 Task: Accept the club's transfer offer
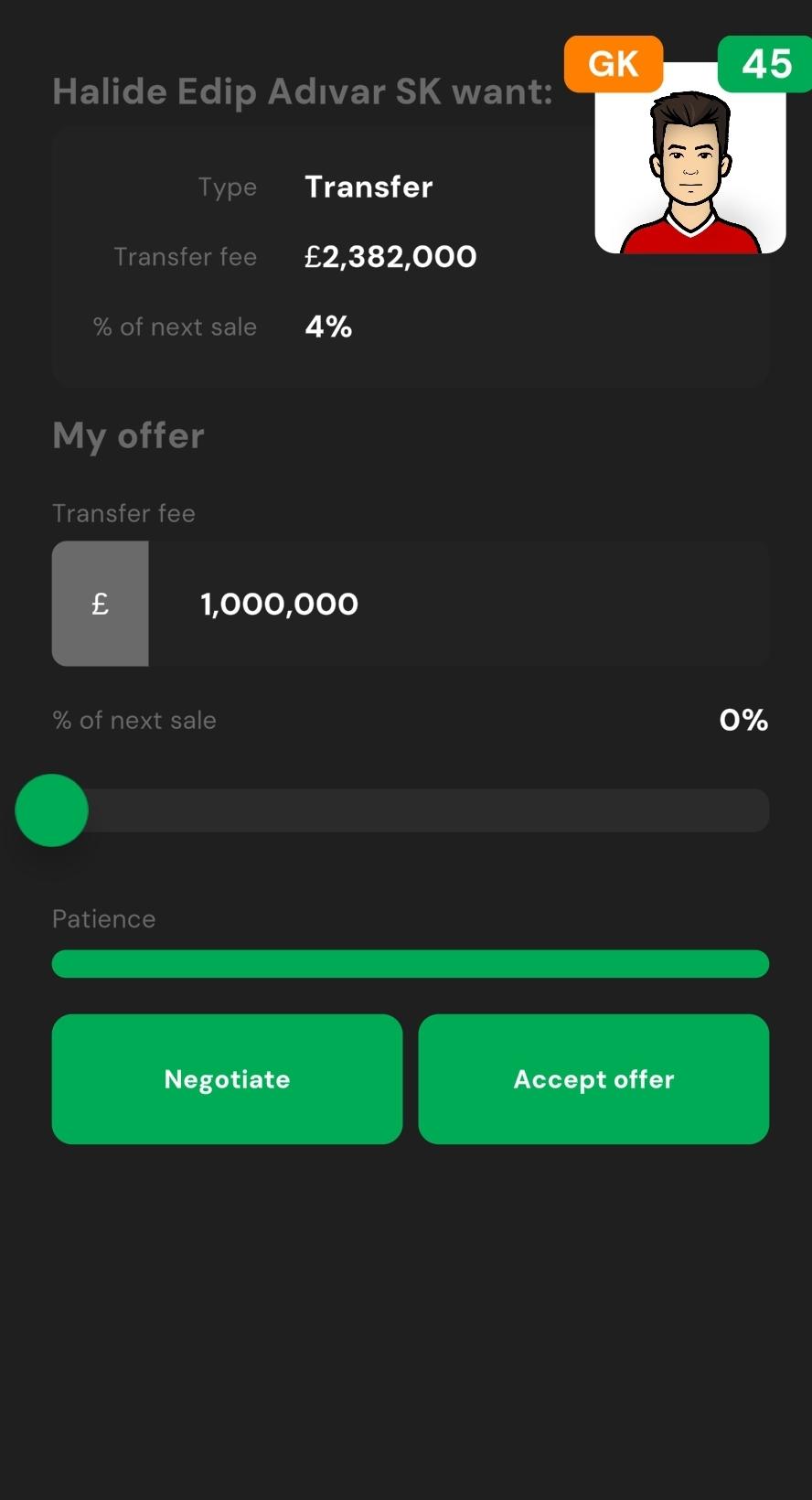[593, 1079]
